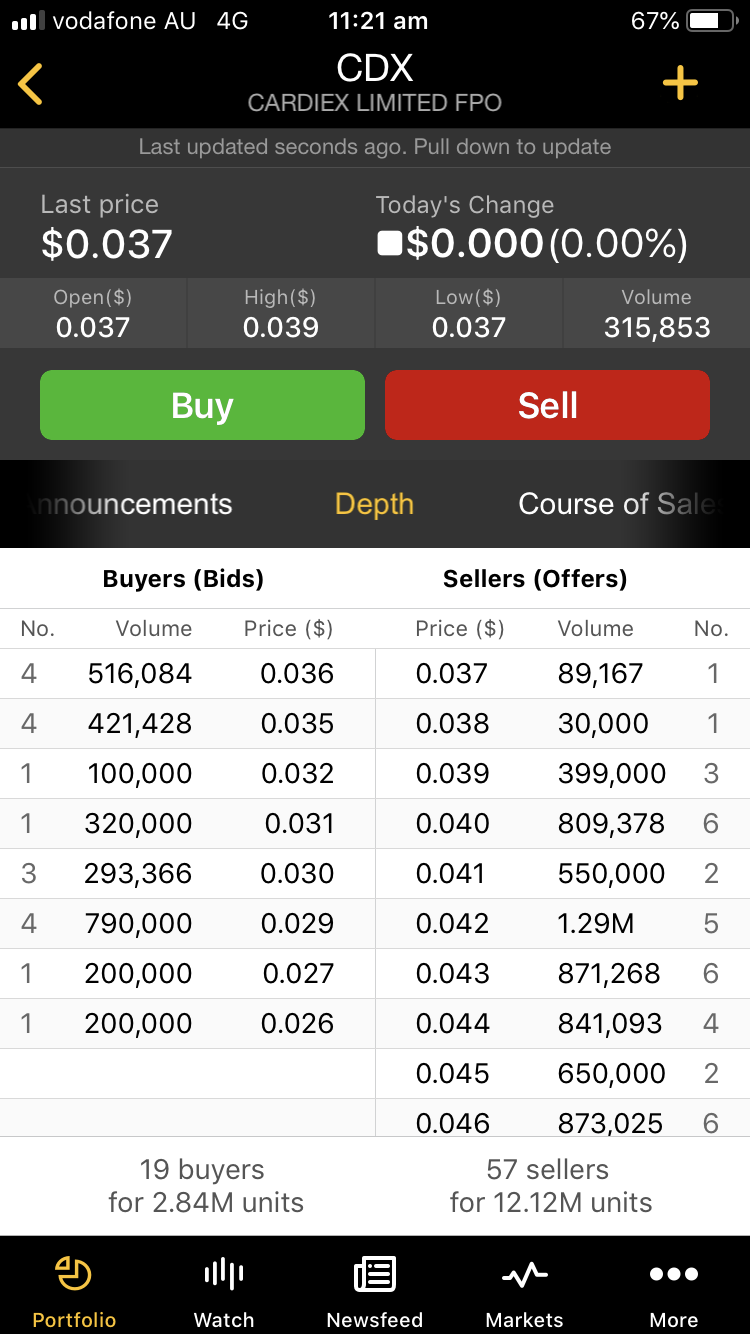This screenshot has height=1334, width=750.
Task: Open Portfolio in the bottom navigation
Action: [x=74, y=1292]
